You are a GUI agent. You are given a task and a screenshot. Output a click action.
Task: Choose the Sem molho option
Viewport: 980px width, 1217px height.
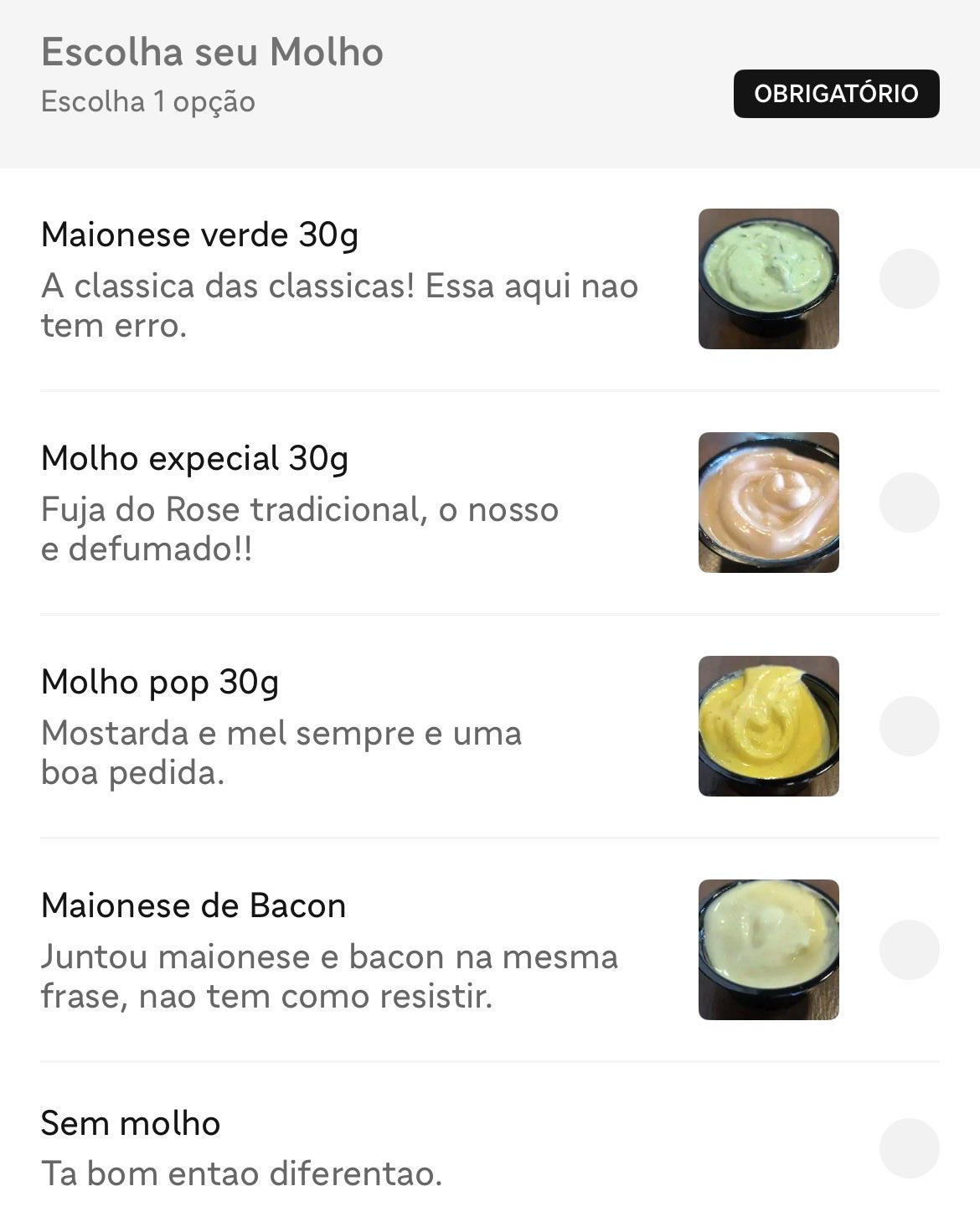point(909,1148)
